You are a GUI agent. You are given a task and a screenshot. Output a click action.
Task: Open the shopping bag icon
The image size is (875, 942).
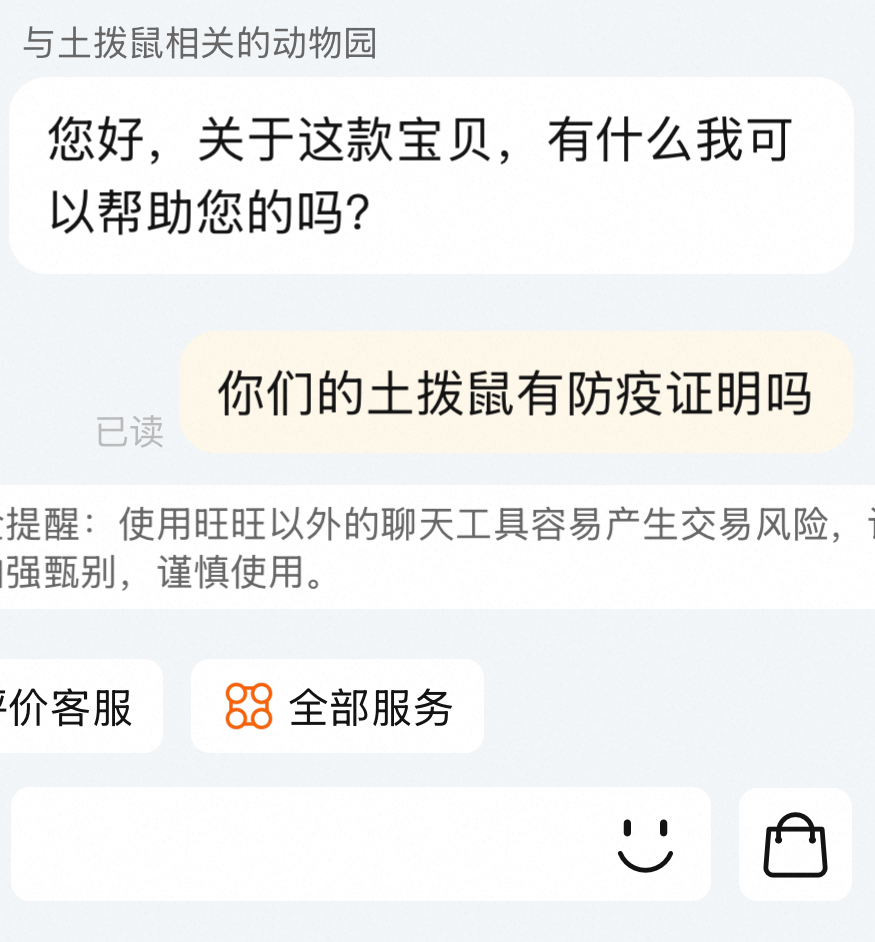[795, 845]
